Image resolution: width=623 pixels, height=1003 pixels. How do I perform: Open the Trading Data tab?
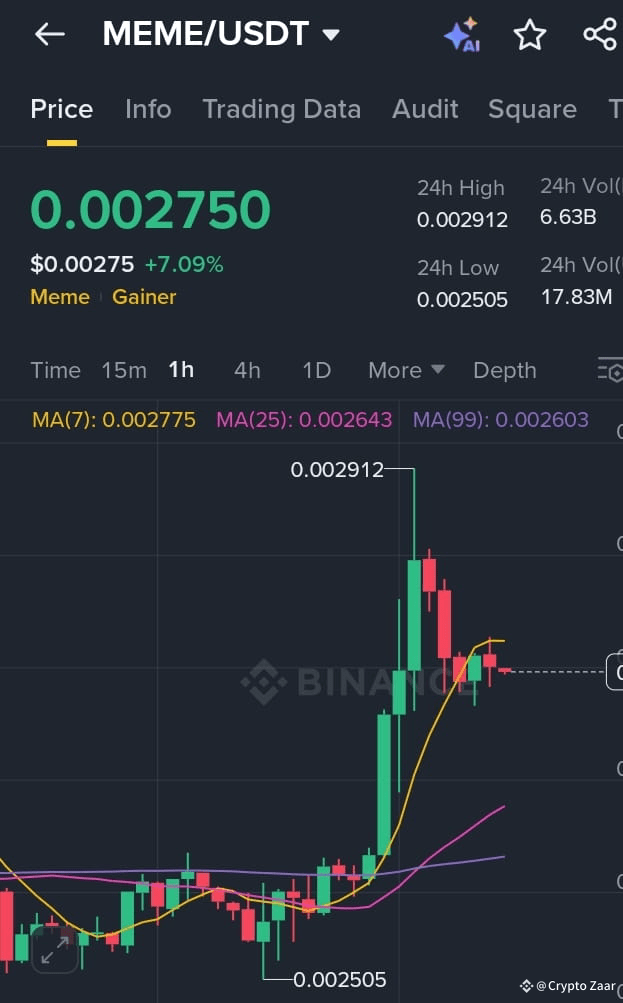(281, 109)
